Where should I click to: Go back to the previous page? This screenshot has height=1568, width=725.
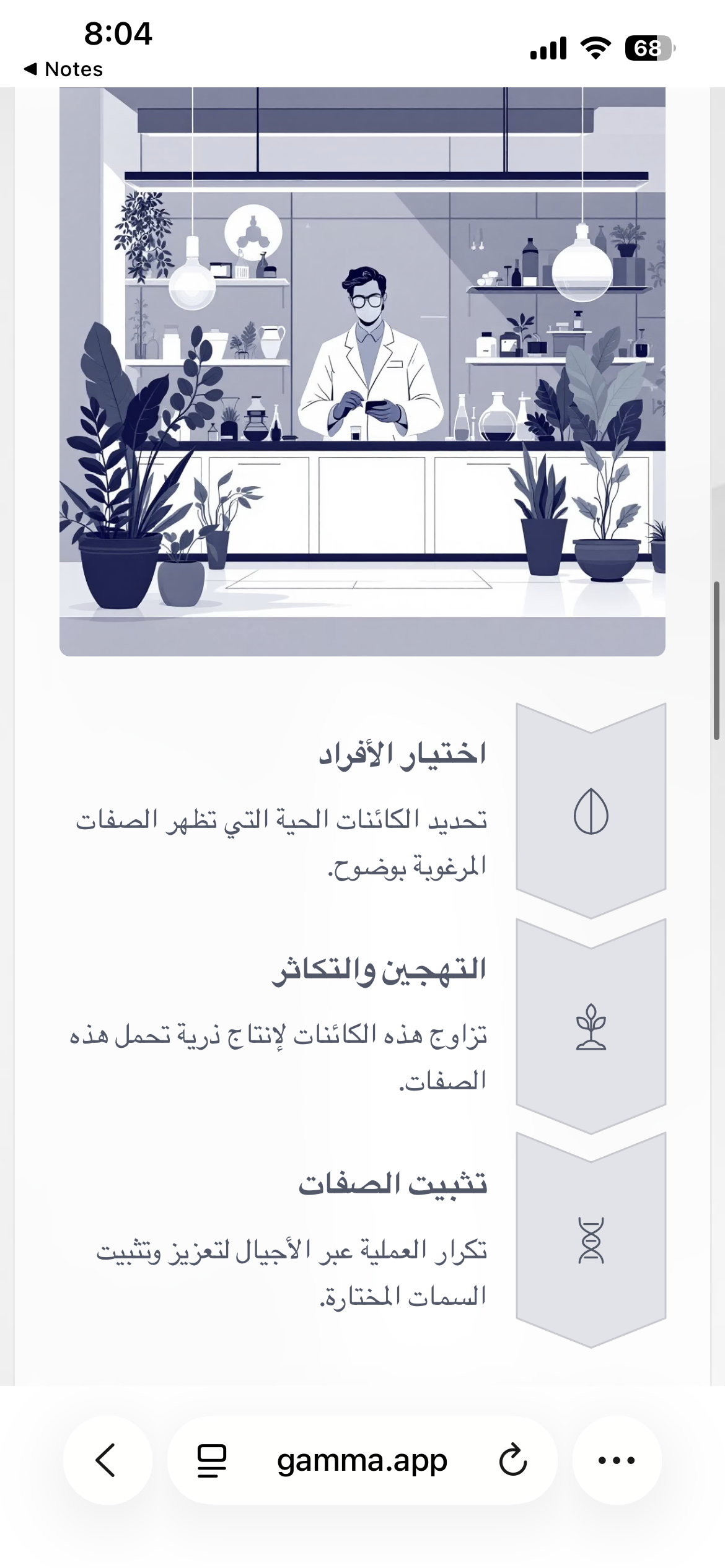point(107,1460)
